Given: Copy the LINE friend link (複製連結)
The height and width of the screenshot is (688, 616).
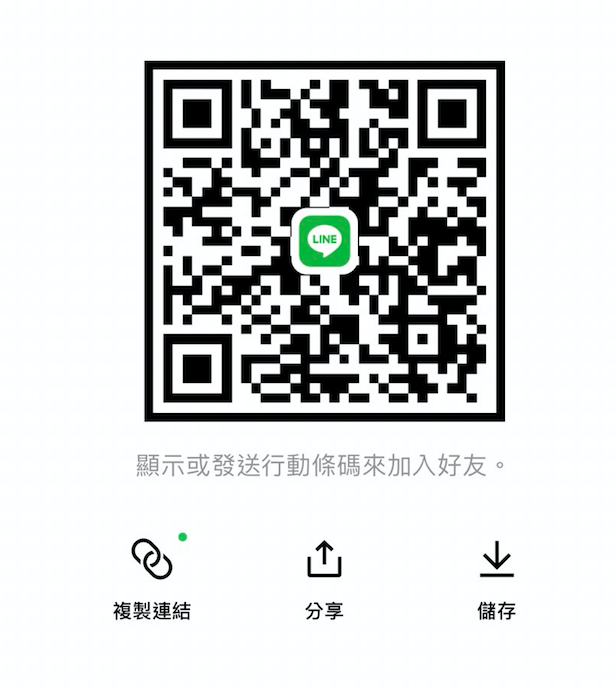Looking at the screenshot, I should pos(152,561).
